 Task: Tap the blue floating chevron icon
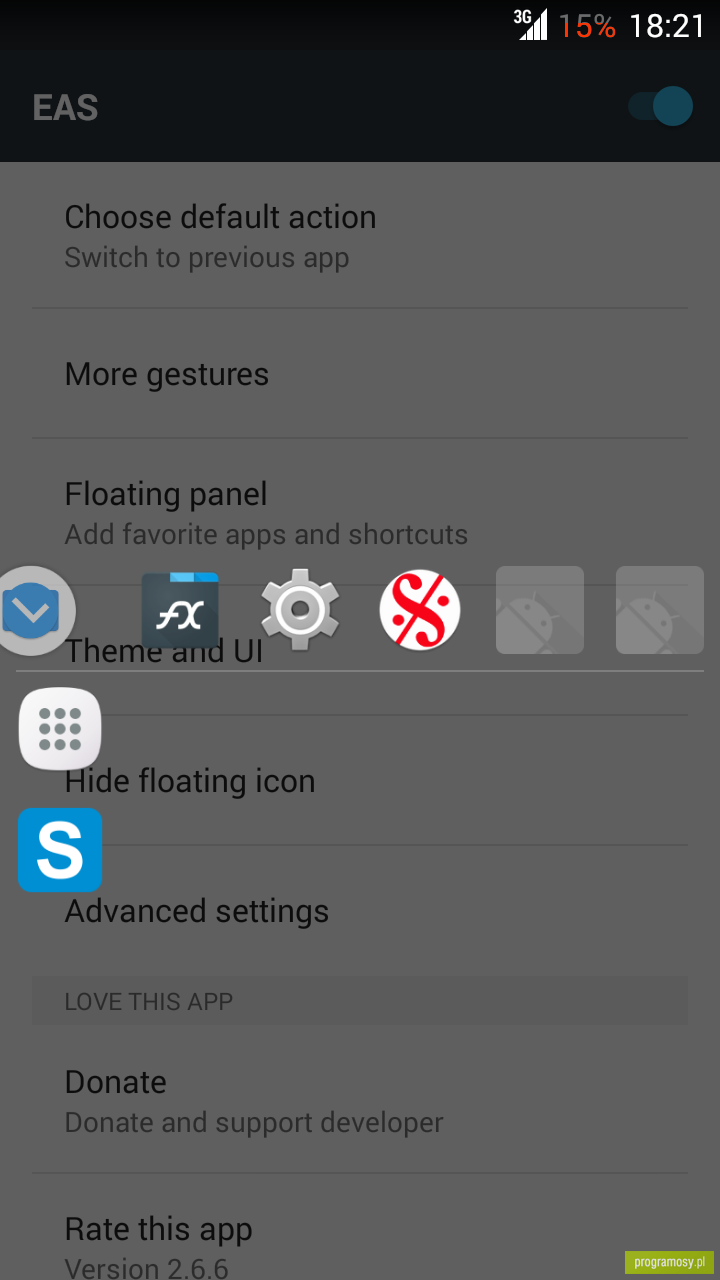(32, 611)
